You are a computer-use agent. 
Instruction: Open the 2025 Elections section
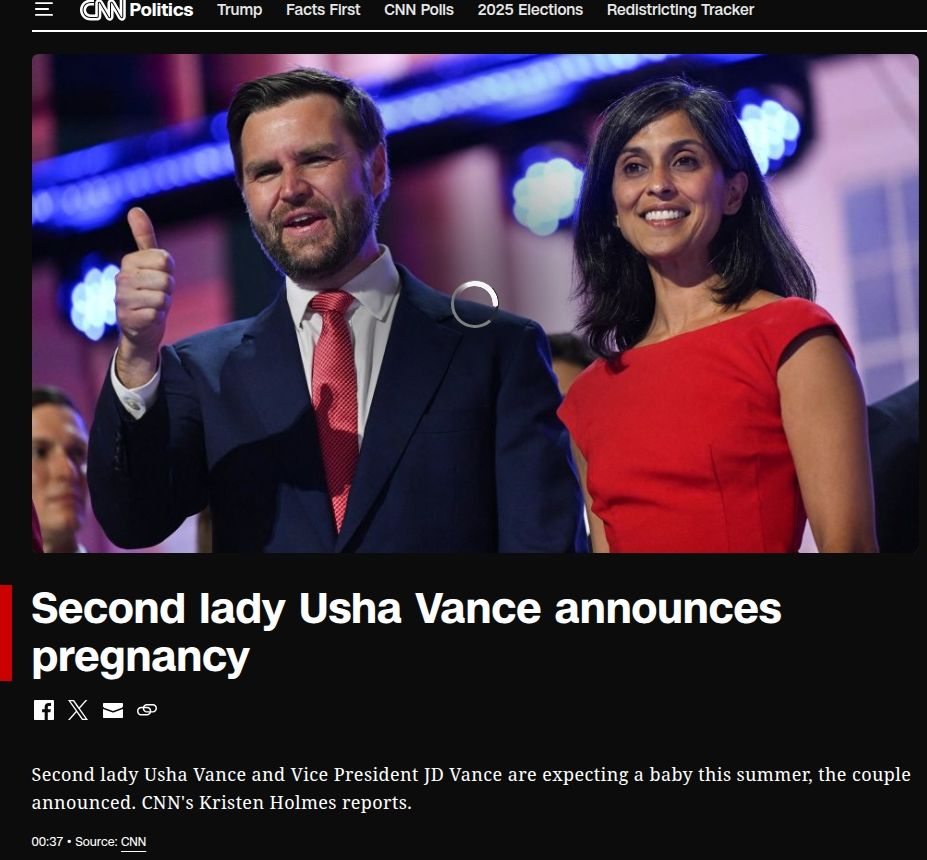(x=530, y=10)
